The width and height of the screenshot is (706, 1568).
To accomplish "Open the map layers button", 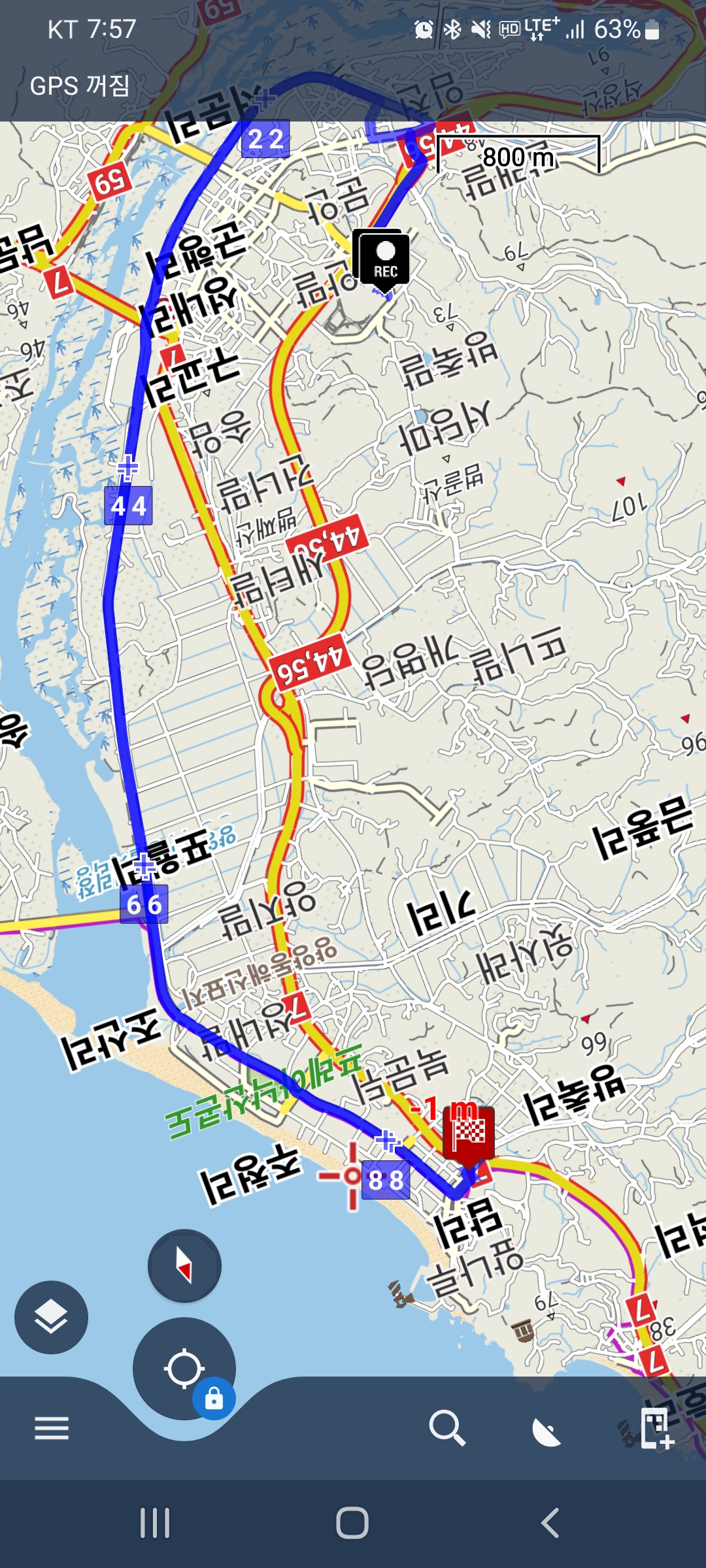I will coord(51,1317).
